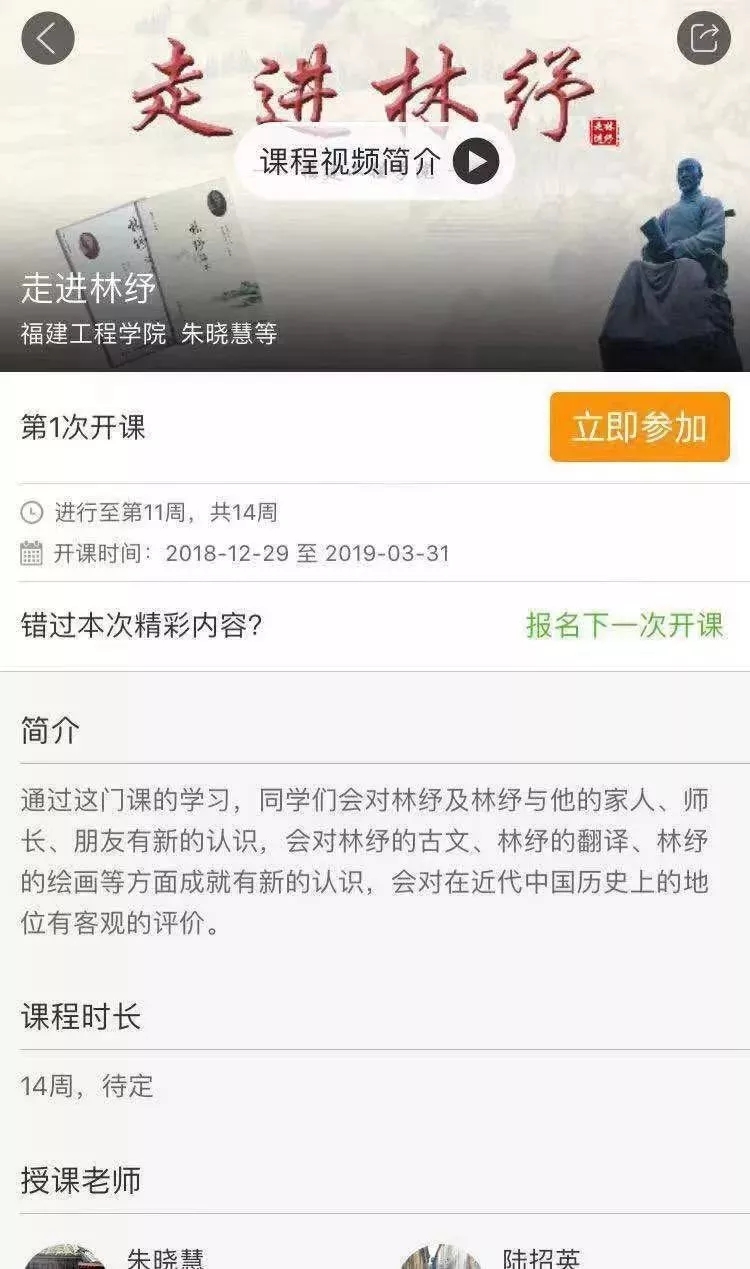Share this course via the share icon
750x1269 pixels.
pyautogui.click(x=704, y=38)
